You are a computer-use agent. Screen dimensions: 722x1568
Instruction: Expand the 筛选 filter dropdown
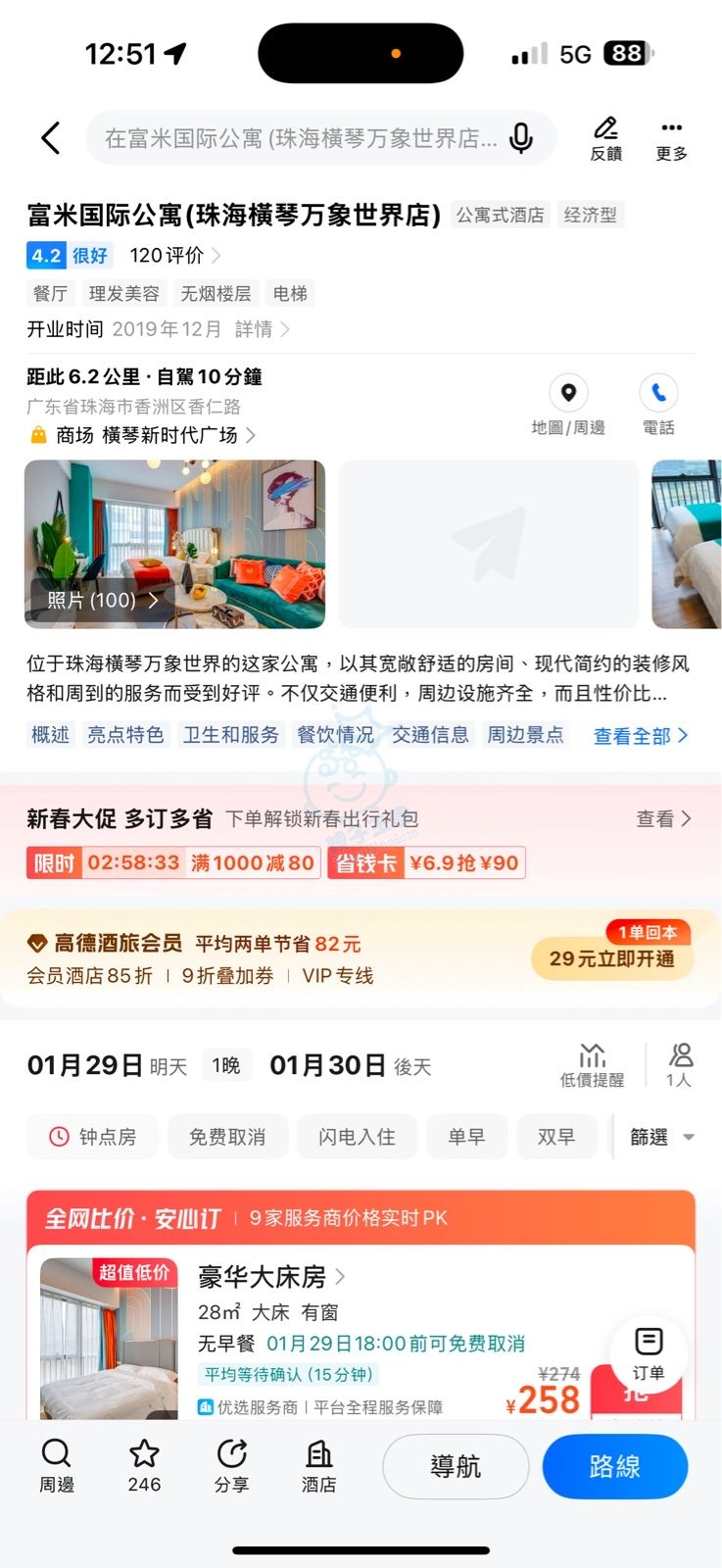click(x=660, y=1137)
